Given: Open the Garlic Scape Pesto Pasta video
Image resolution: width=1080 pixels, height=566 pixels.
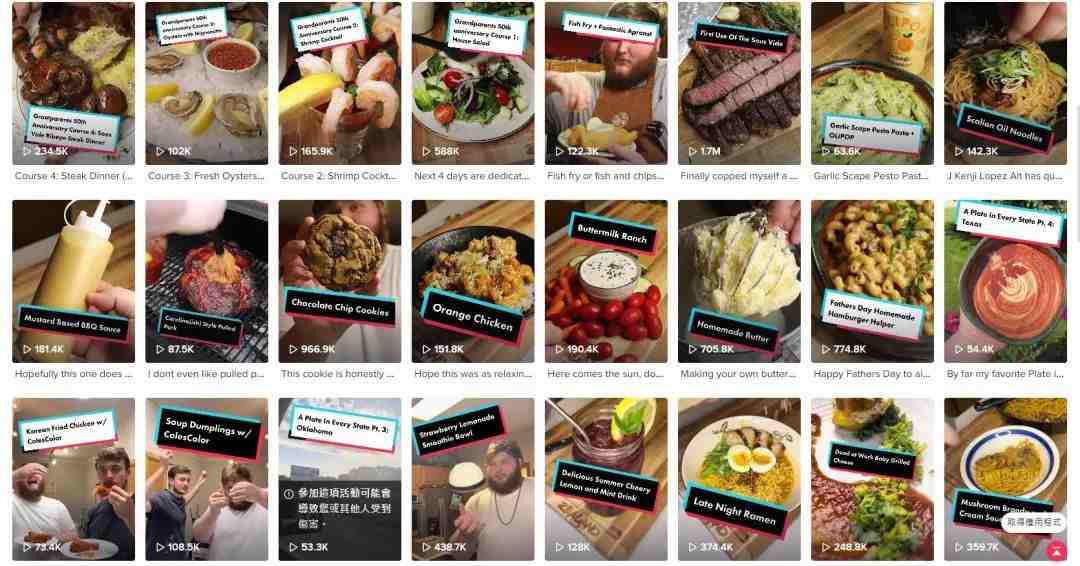Looking at the screenshot, I should pyautogui.click(x=871, y=83).
